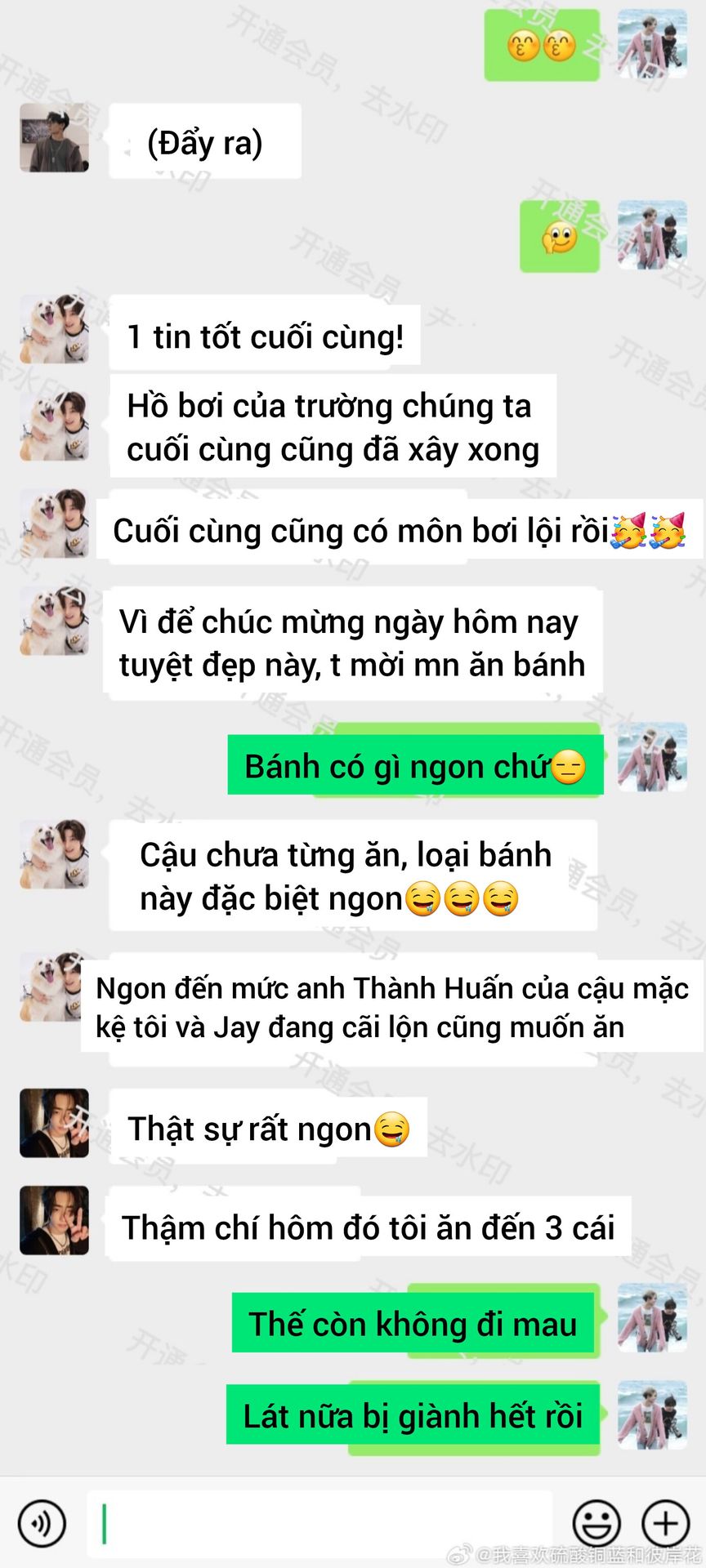Open avatar of sender of "(Đẩy ra)"
This screenshot has width=706, height=1568.
tap(54, 138)
